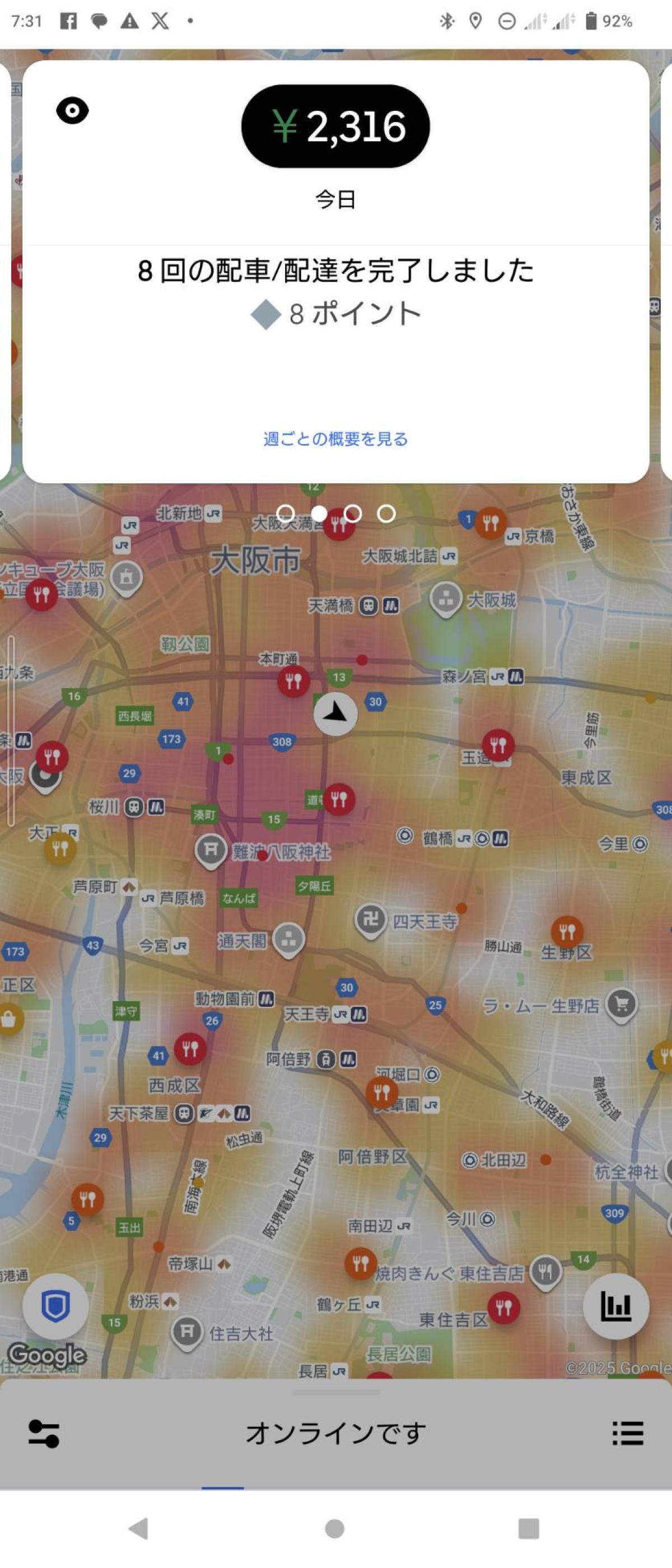Go back with system back button
This screenshot has height=1568, width=672.
[139, 1528]
